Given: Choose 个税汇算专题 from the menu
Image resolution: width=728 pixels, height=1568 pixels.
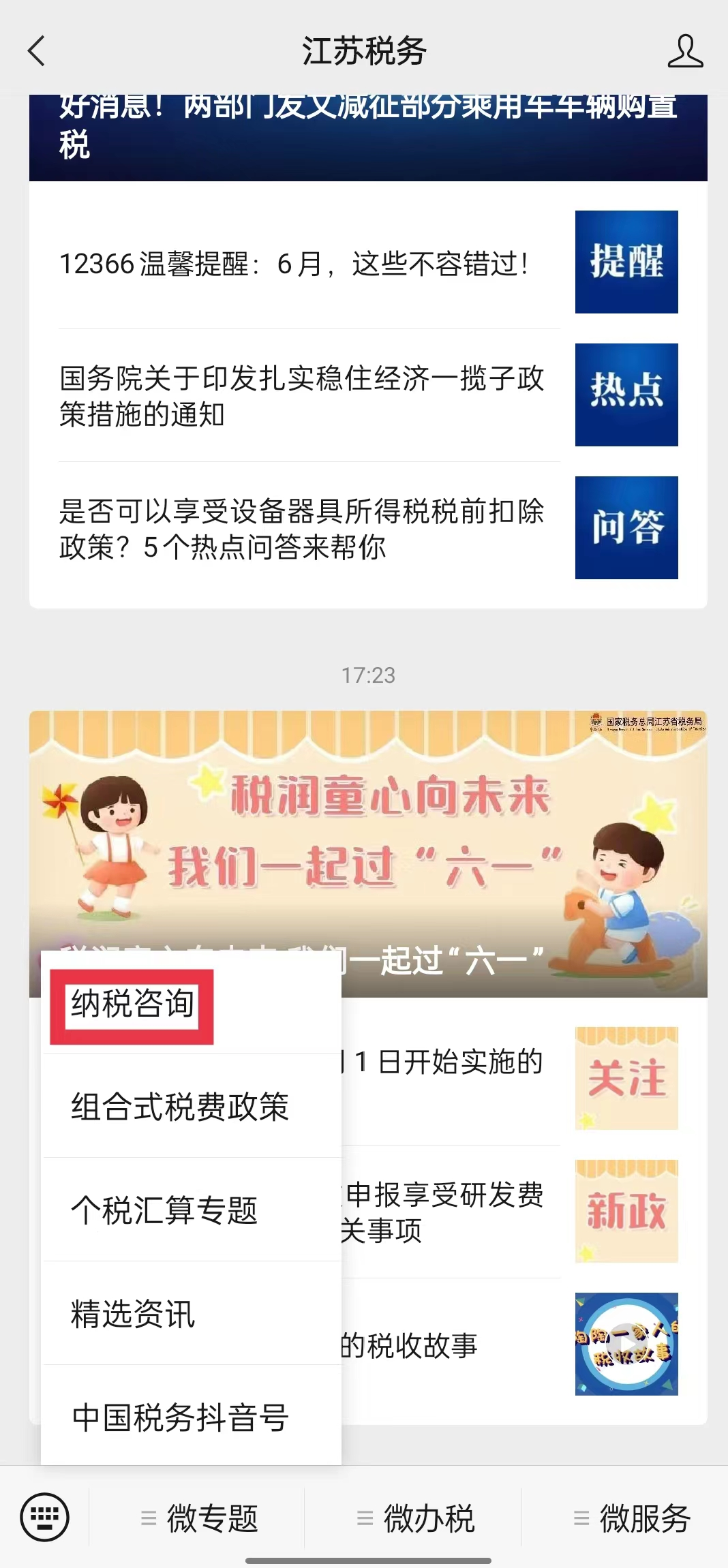Looking at the screenshot, I should click(x=164, y=1210).
